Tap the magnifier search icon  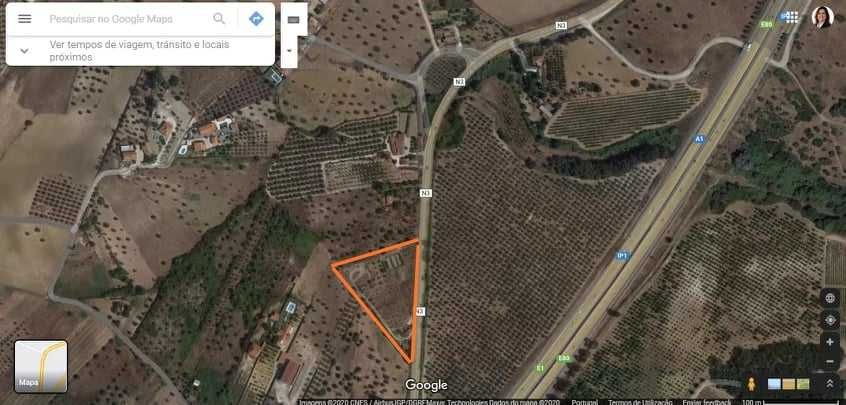click(219, 19)
